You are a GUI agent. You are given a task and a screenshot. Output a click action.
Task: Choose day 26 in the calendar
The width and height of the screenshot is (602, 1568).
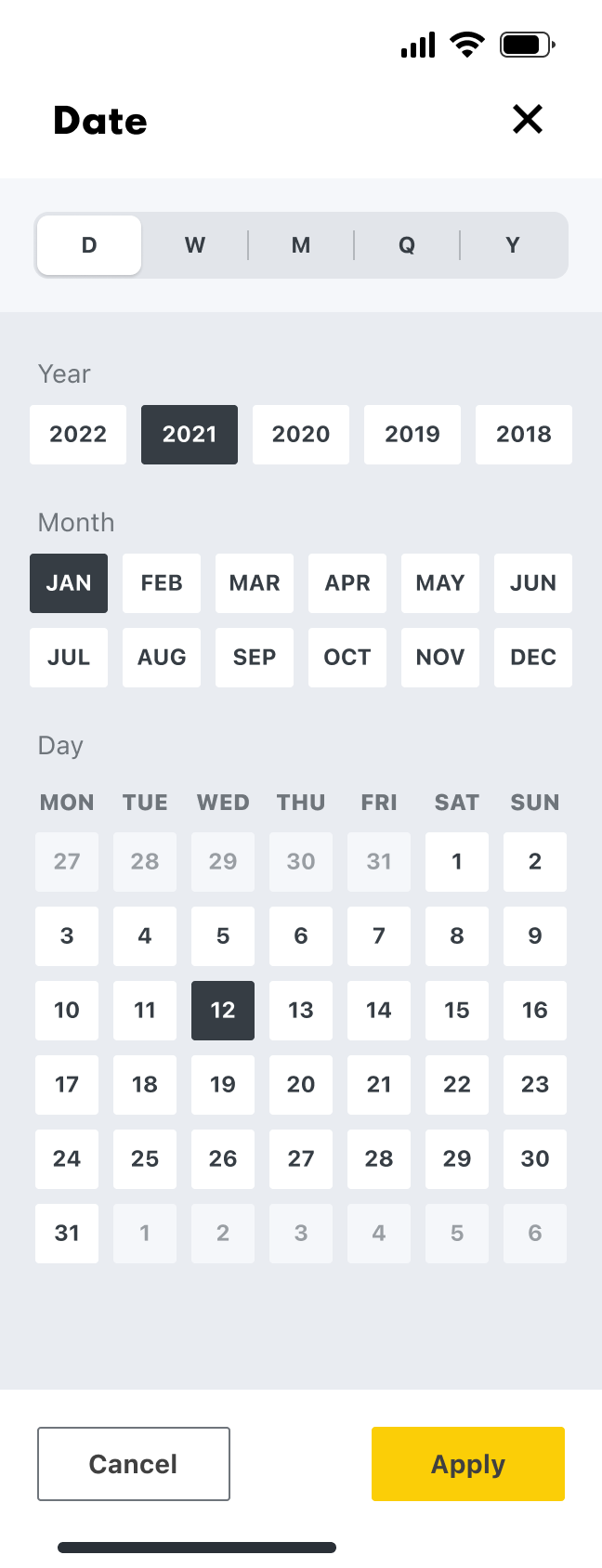tap(223, 1158)
